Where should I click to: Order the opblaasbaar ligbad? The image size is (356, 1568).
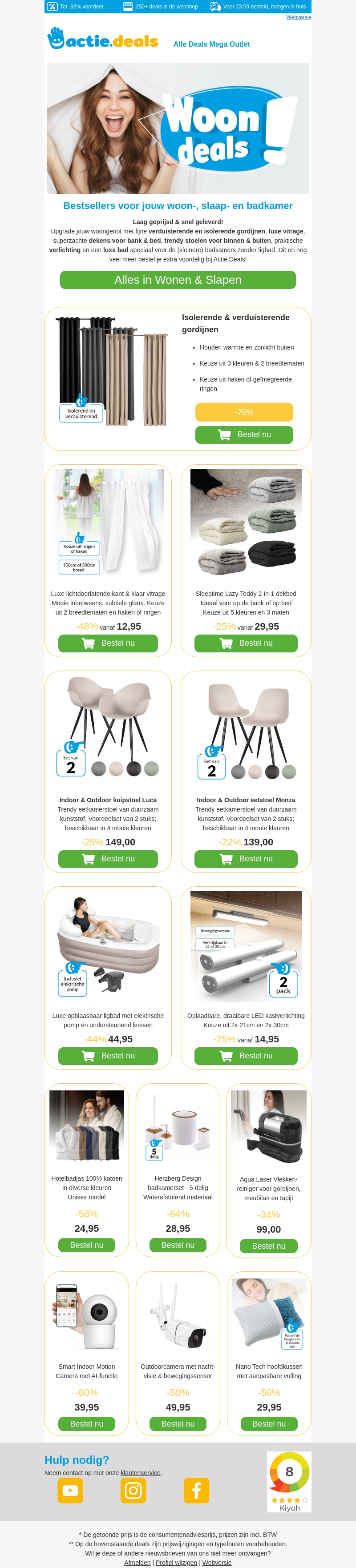pyautogui.click(x=108, y=1056)
